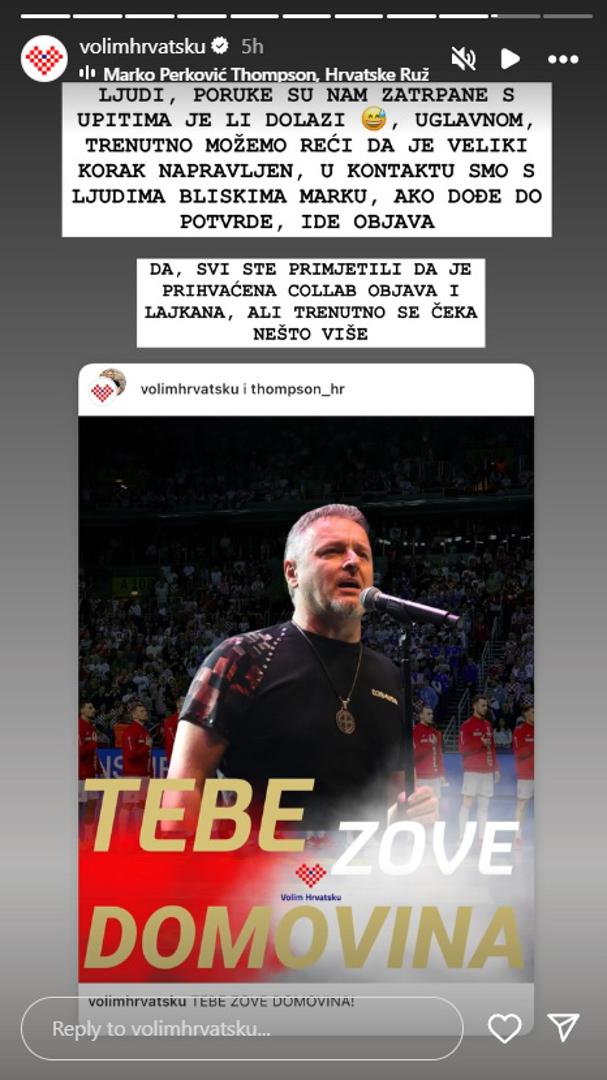Share the story via send icon
The height and width of the screenshot is (1080, 607).
pyautogui.click(x=563, y=1028)
